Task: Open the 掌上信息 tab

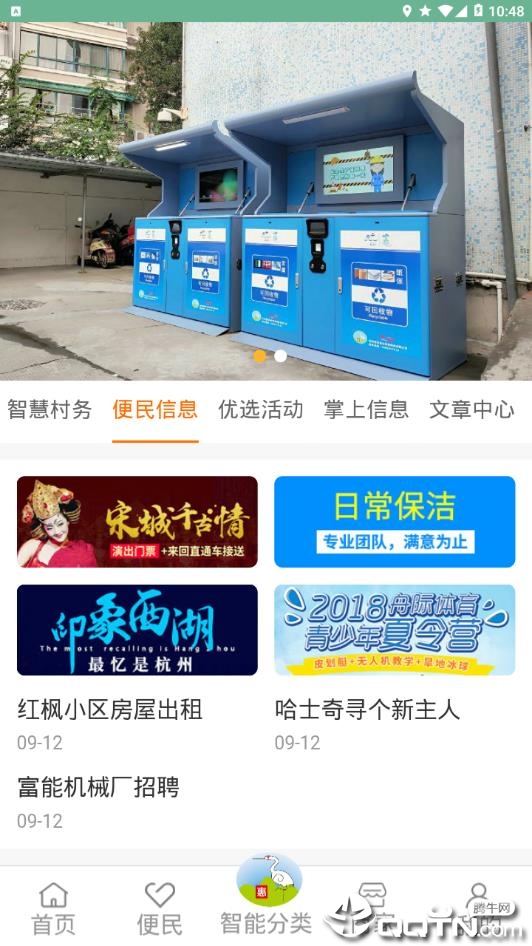Action: [366, 410]
